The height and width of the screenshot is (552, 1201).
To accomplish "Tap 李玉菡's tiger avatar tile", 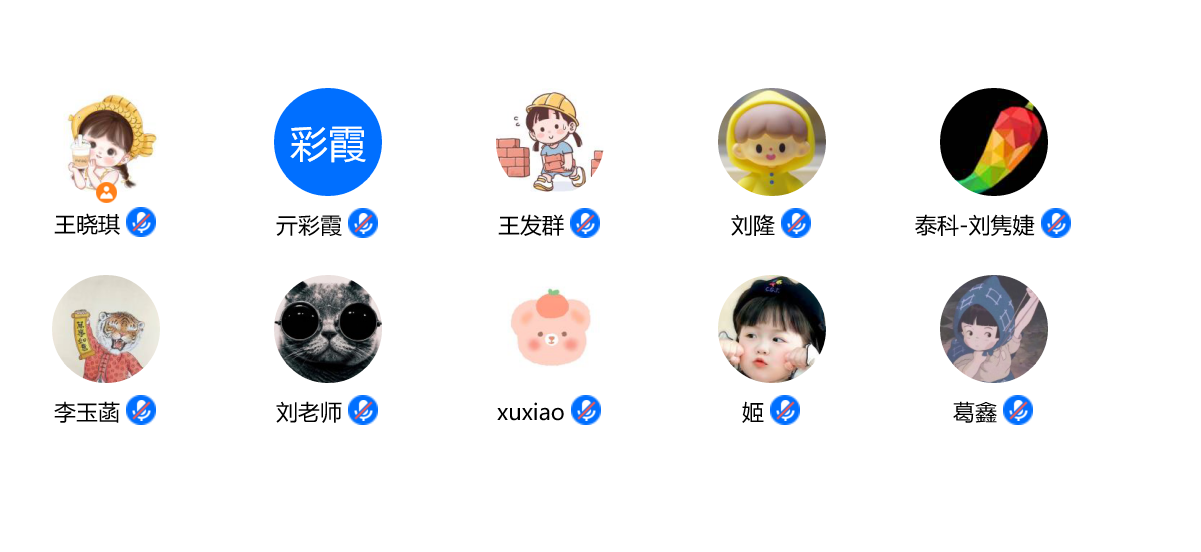I will 106,329.
